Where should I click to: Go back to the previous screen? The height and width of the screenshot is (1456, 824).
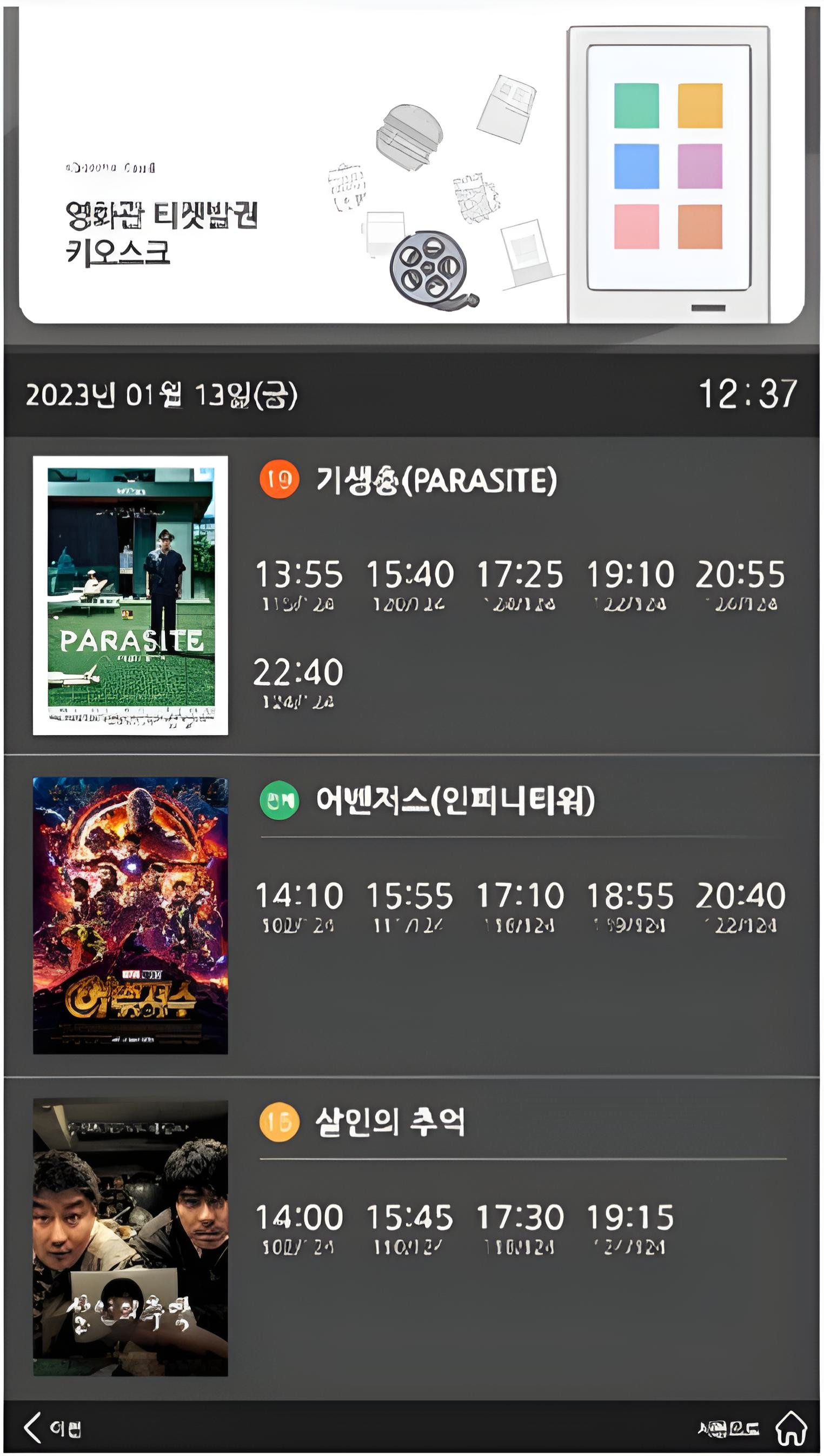click(52, 1428)
